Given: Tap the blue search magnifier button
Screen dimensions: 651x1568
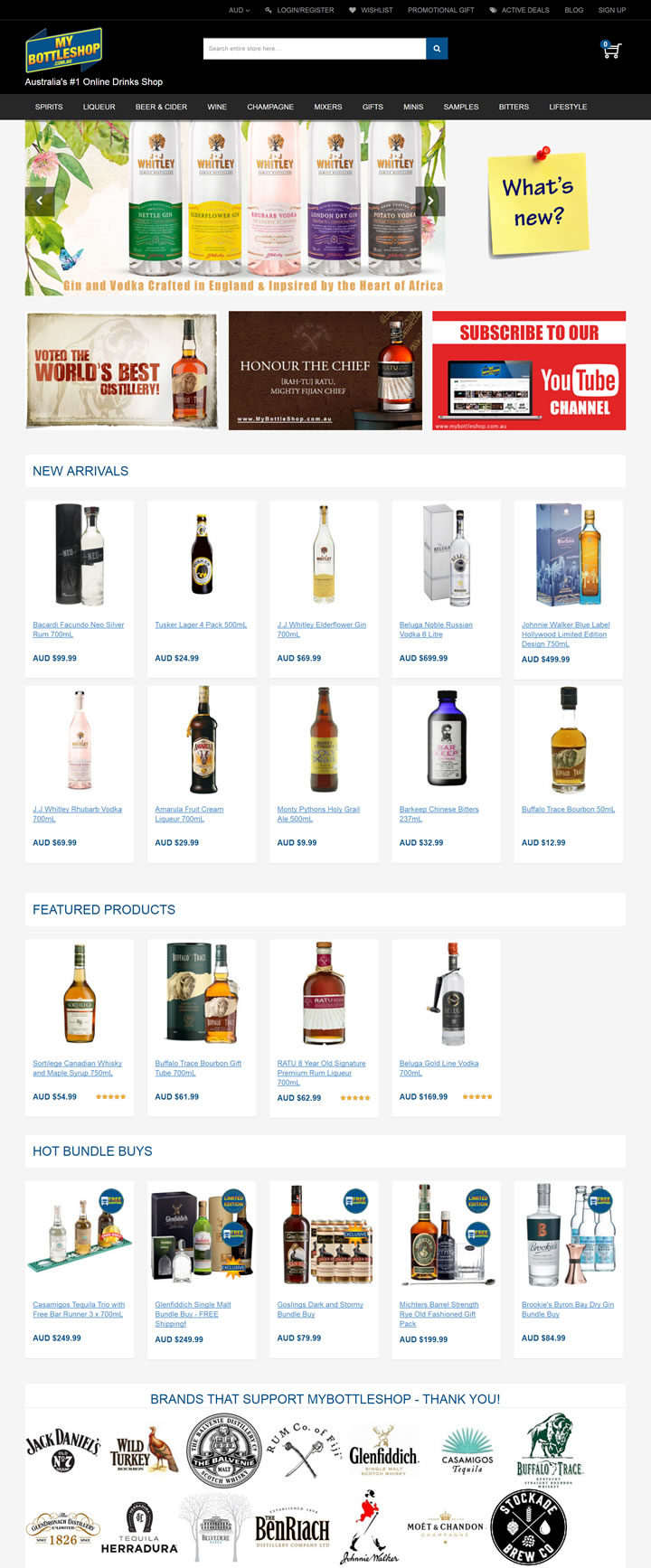Looking at the screenshot, I should tap(437, 49).
